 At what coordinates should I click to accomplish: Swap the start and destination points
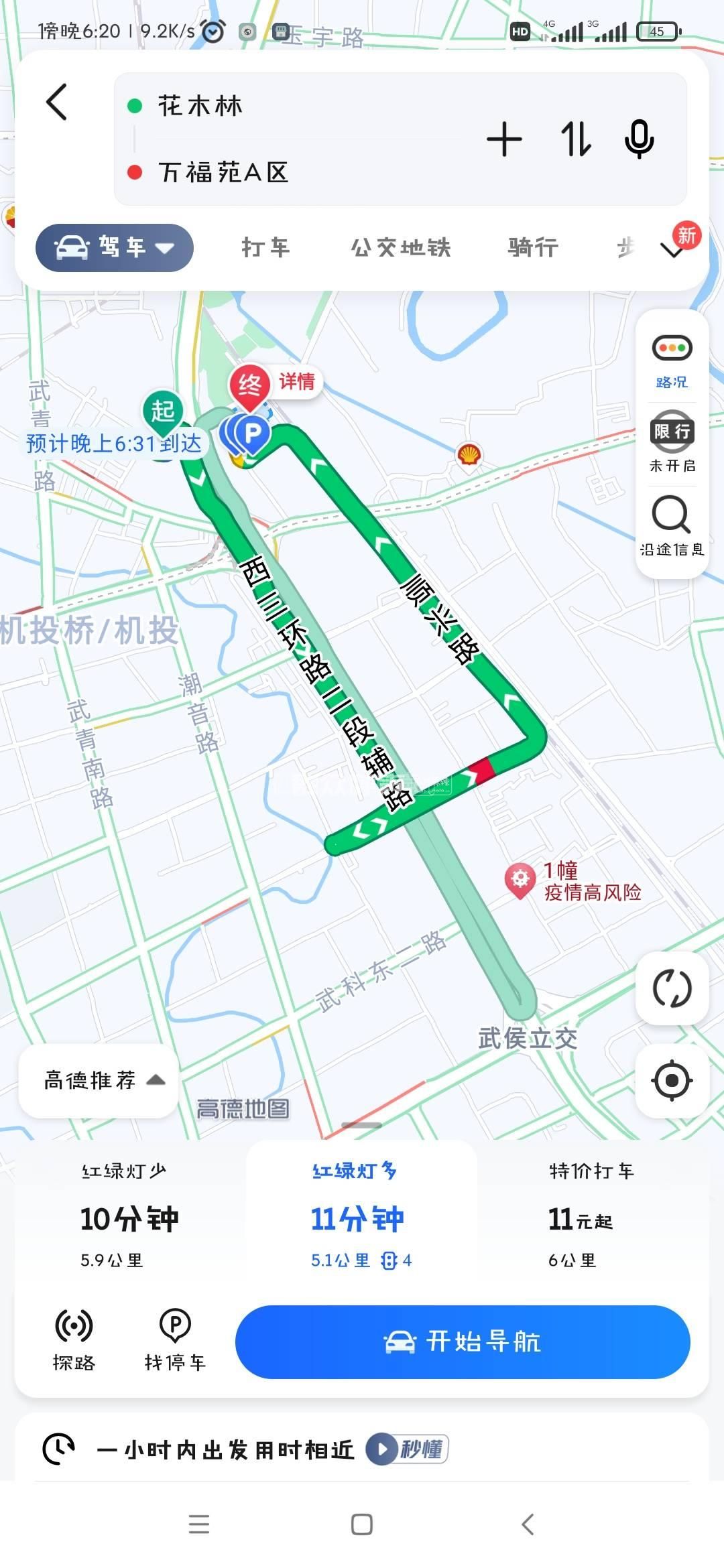tap(576, 139)
